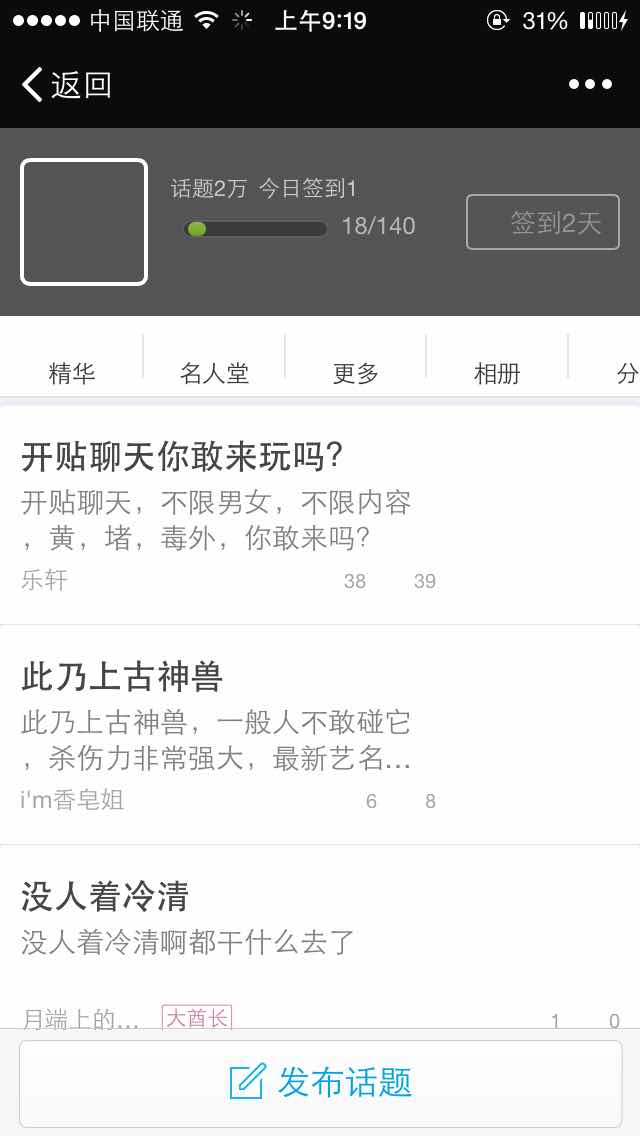
Task: Tap 发布话题 to create a topic
Action: pos(320,1083)
